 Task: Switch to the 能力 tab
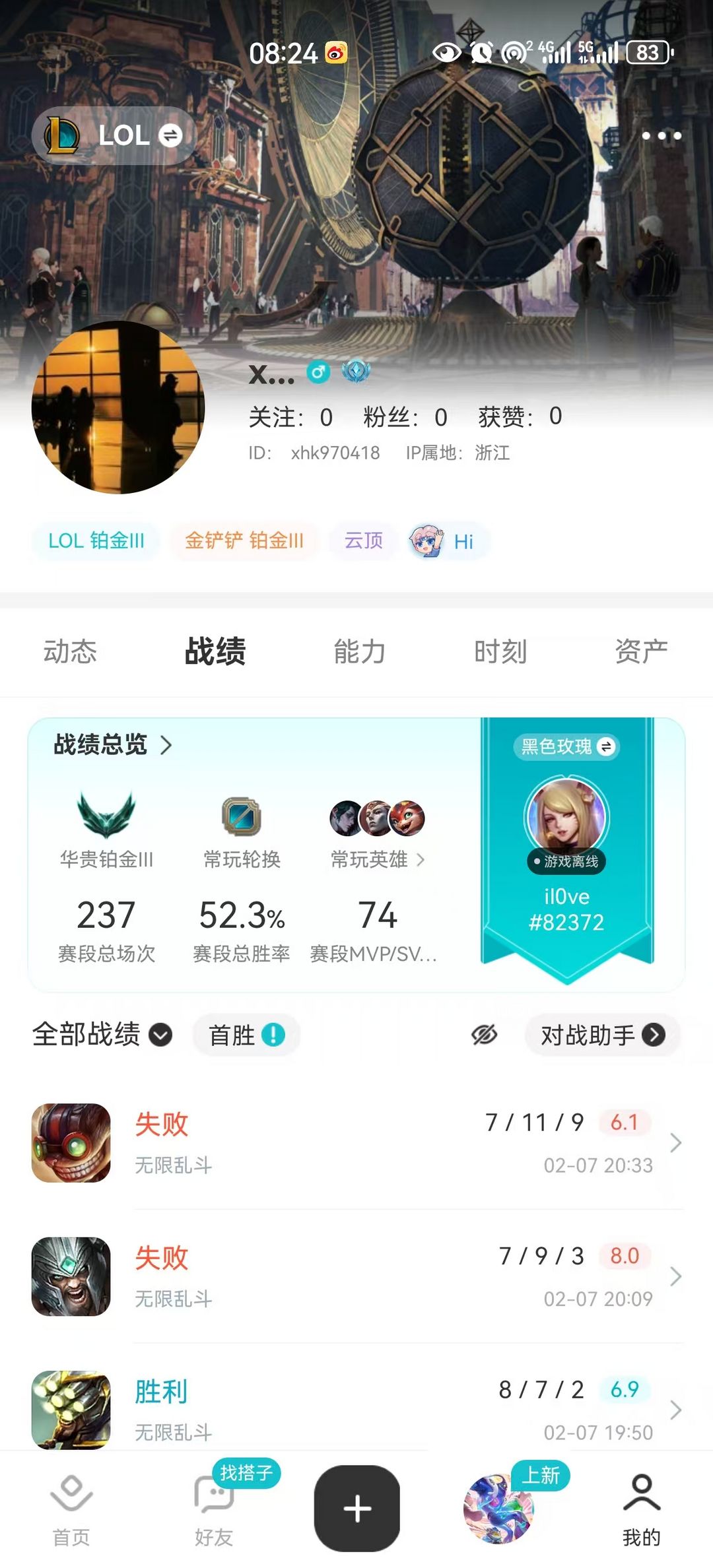tap(359, 652)
